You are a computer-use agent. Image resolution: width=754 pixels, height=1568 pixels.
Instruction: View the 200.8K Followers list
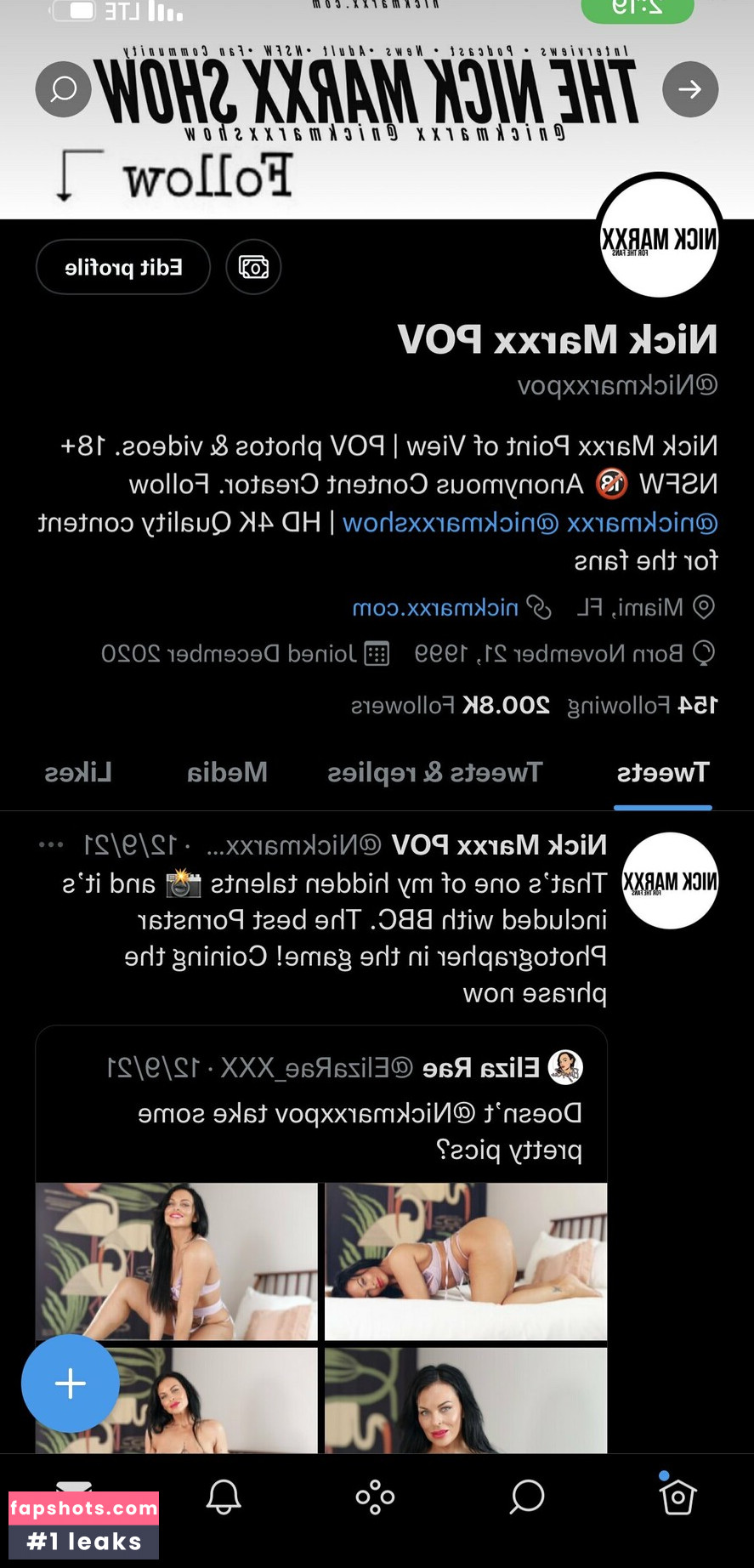coord(451,705)
